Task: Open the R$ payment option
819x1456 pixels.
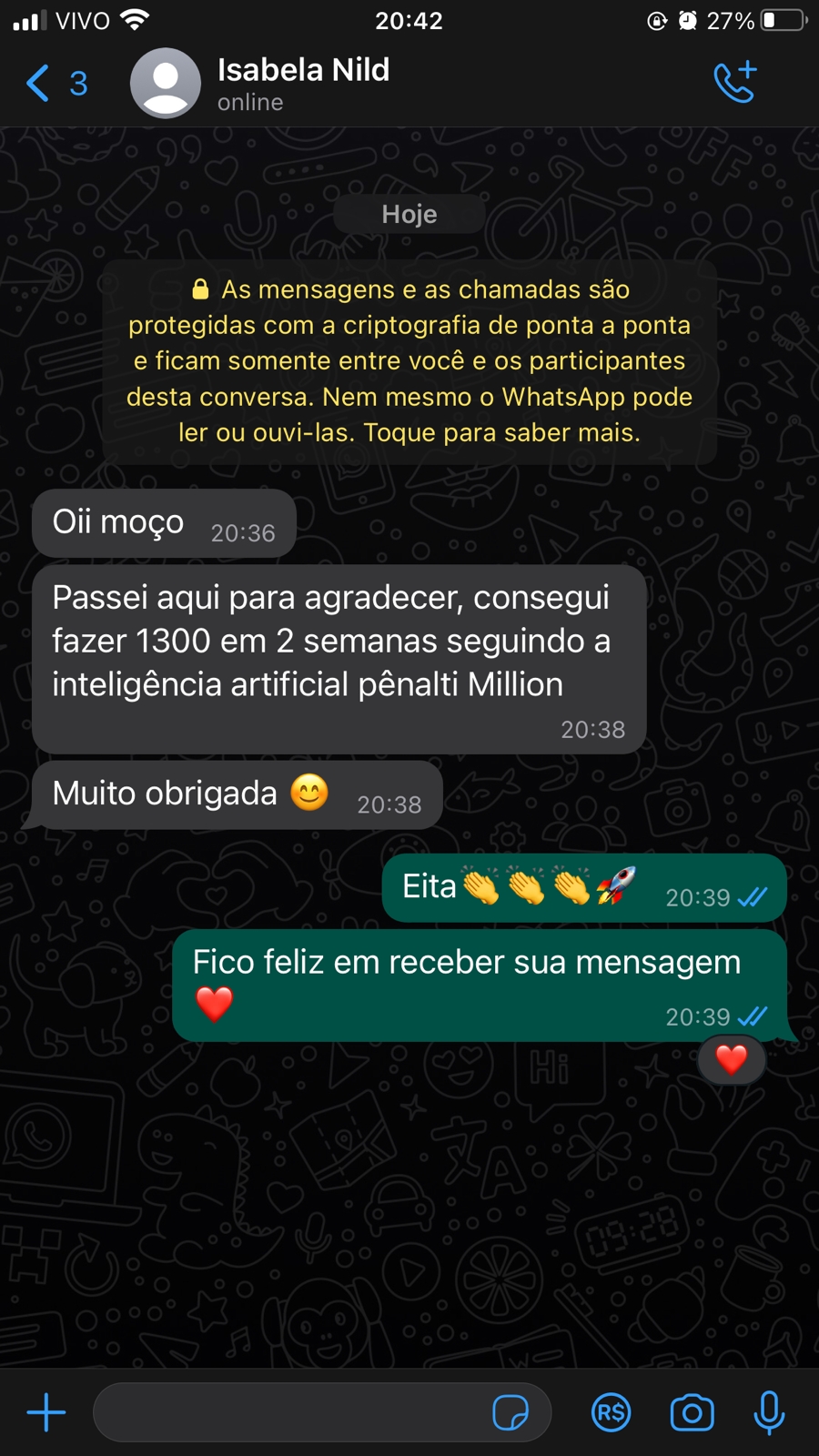Action: click(x=611, y=1412)
